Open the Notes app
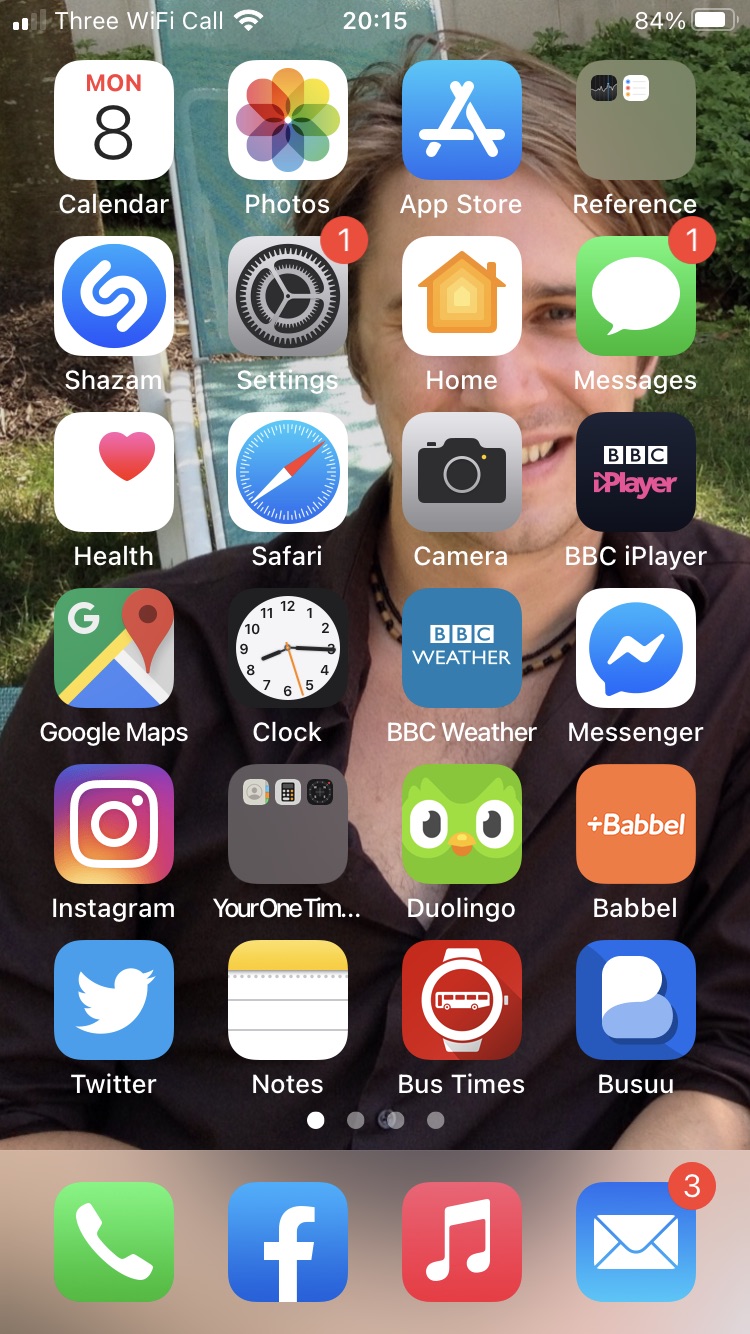750x1334 pixels. 288,1000
